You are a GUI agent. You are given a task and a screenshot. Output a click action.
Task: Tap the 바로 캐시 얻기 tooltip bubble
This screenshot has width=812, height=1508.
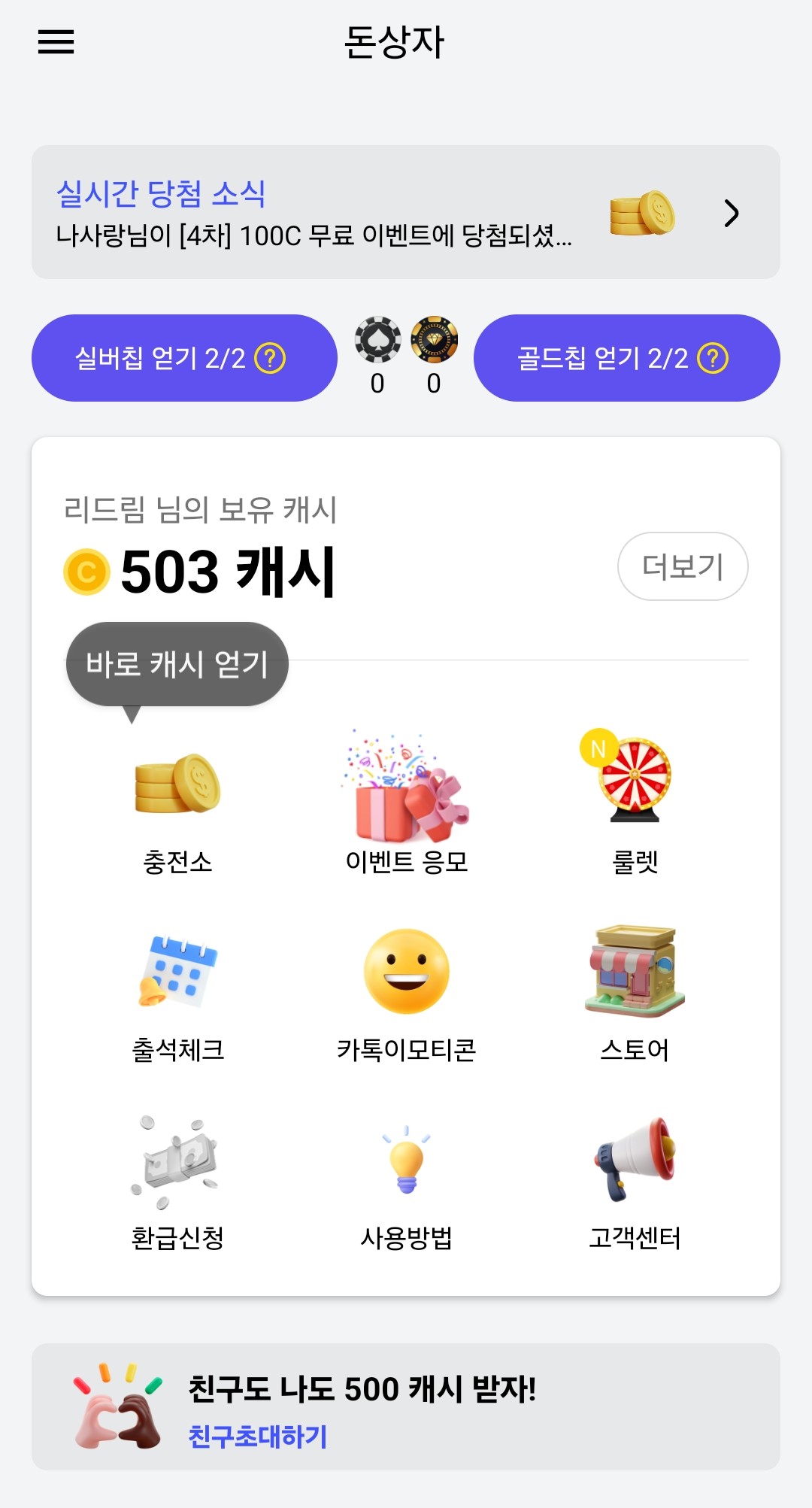(x=176, y=665)
